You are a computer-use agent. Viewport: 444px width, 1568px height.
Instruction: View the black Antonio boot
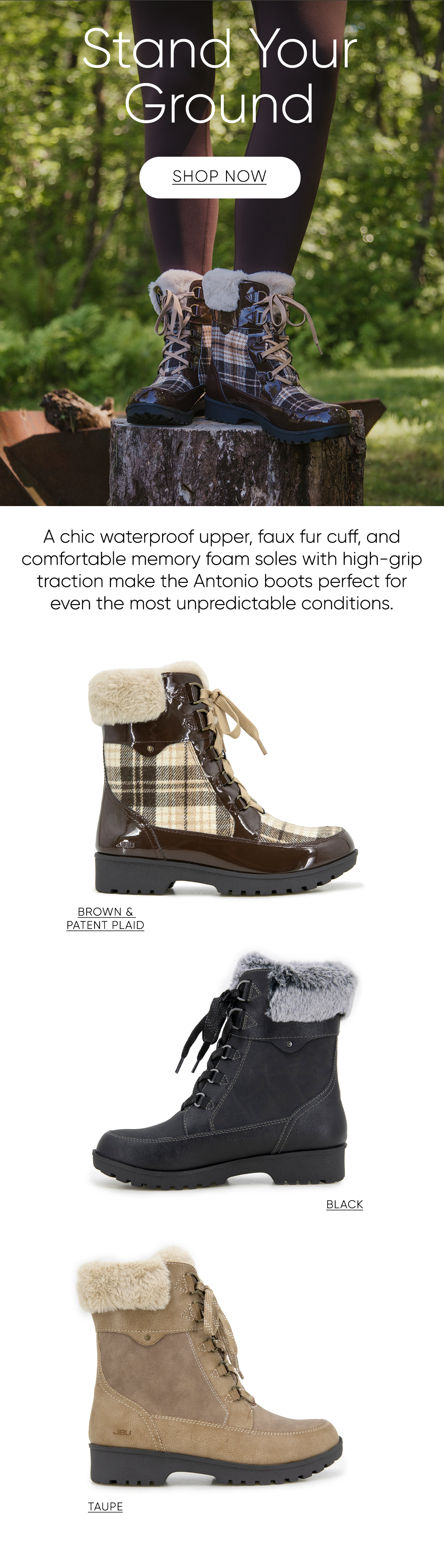point(223,1071)
